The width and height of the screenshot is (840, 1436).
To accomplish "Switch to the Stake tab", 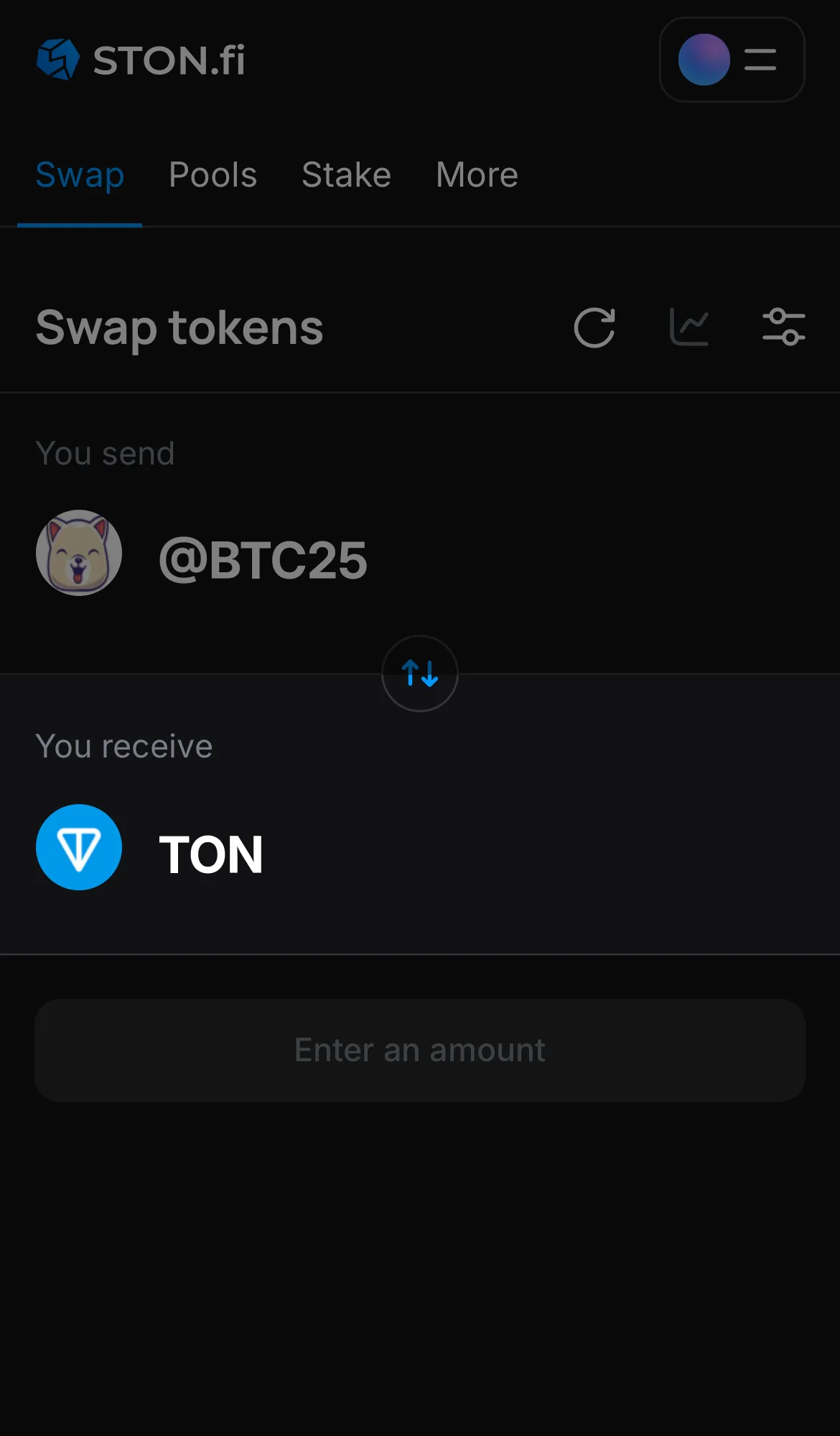I will tap(345, 174).
